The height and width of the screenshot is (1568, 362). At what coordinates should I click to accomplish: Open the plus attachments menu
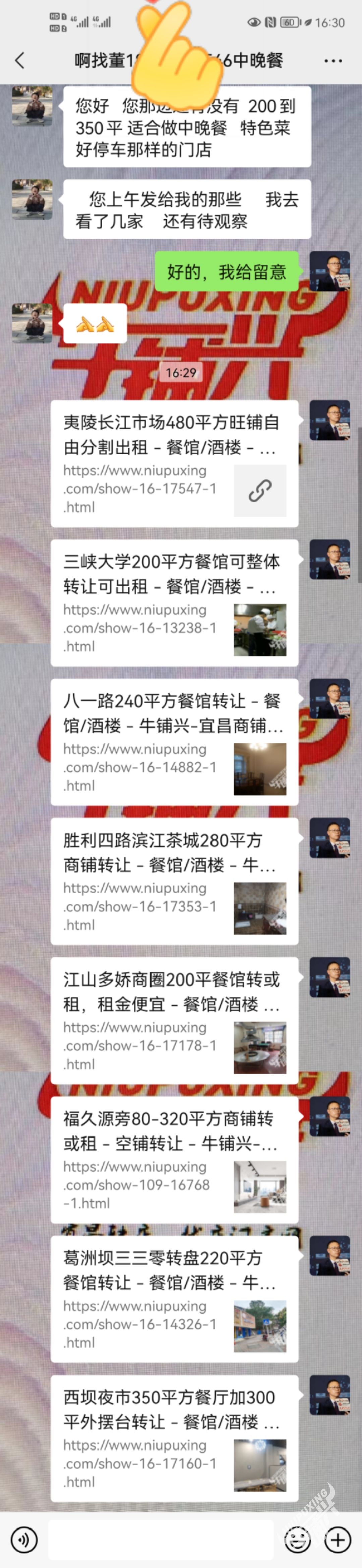[338, 1540]
